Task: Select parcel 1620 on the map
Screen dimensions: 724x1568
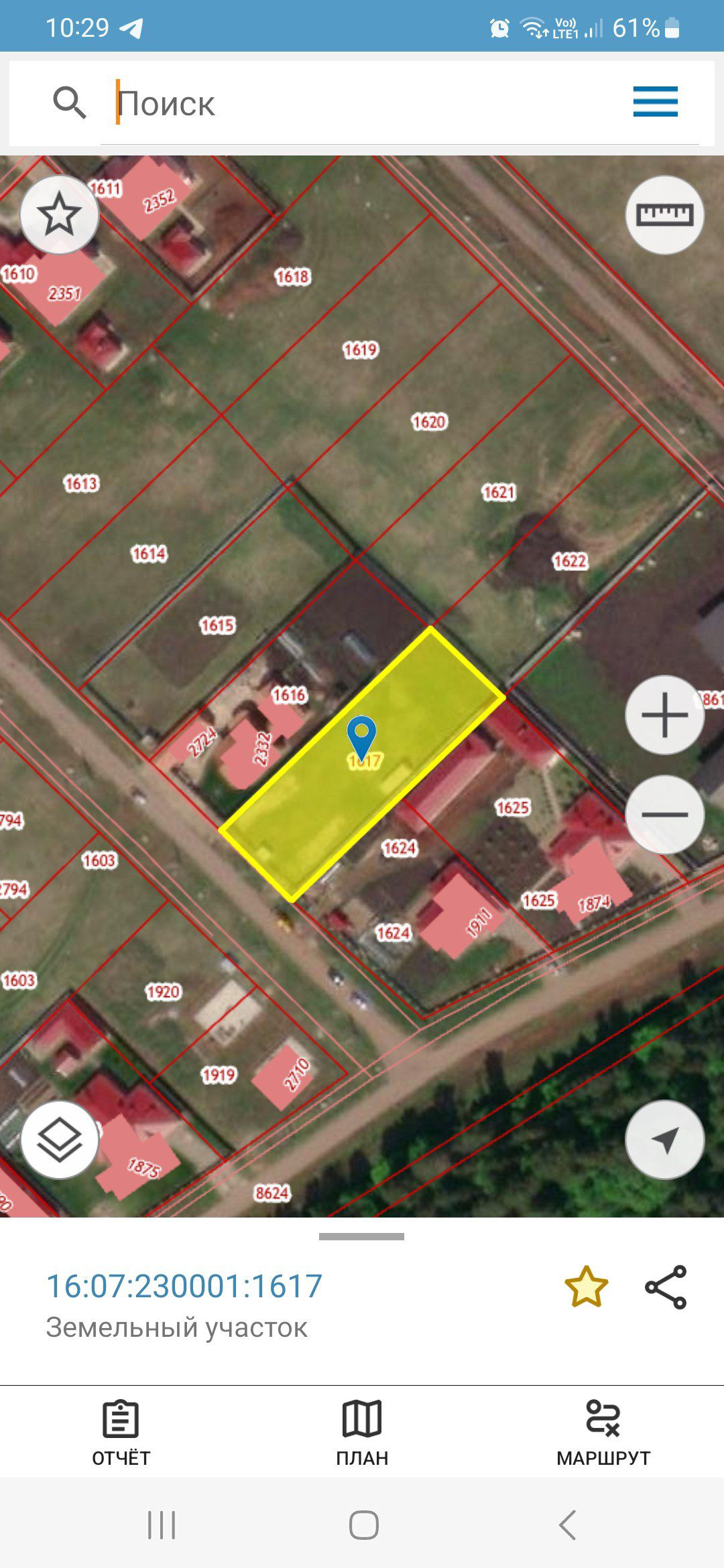Action: coord(429,422)
